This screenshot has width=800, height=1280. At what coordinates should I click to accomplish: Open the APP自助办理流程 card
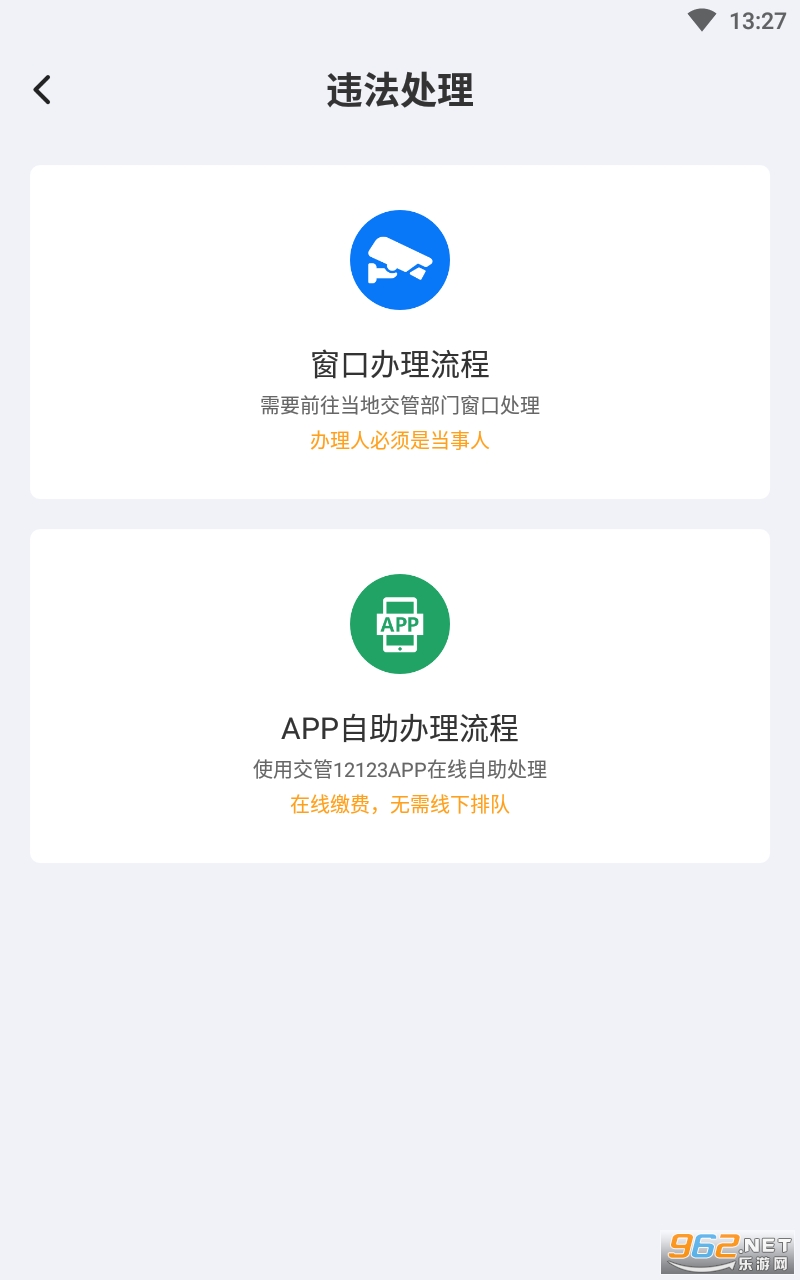coord(400,696)
